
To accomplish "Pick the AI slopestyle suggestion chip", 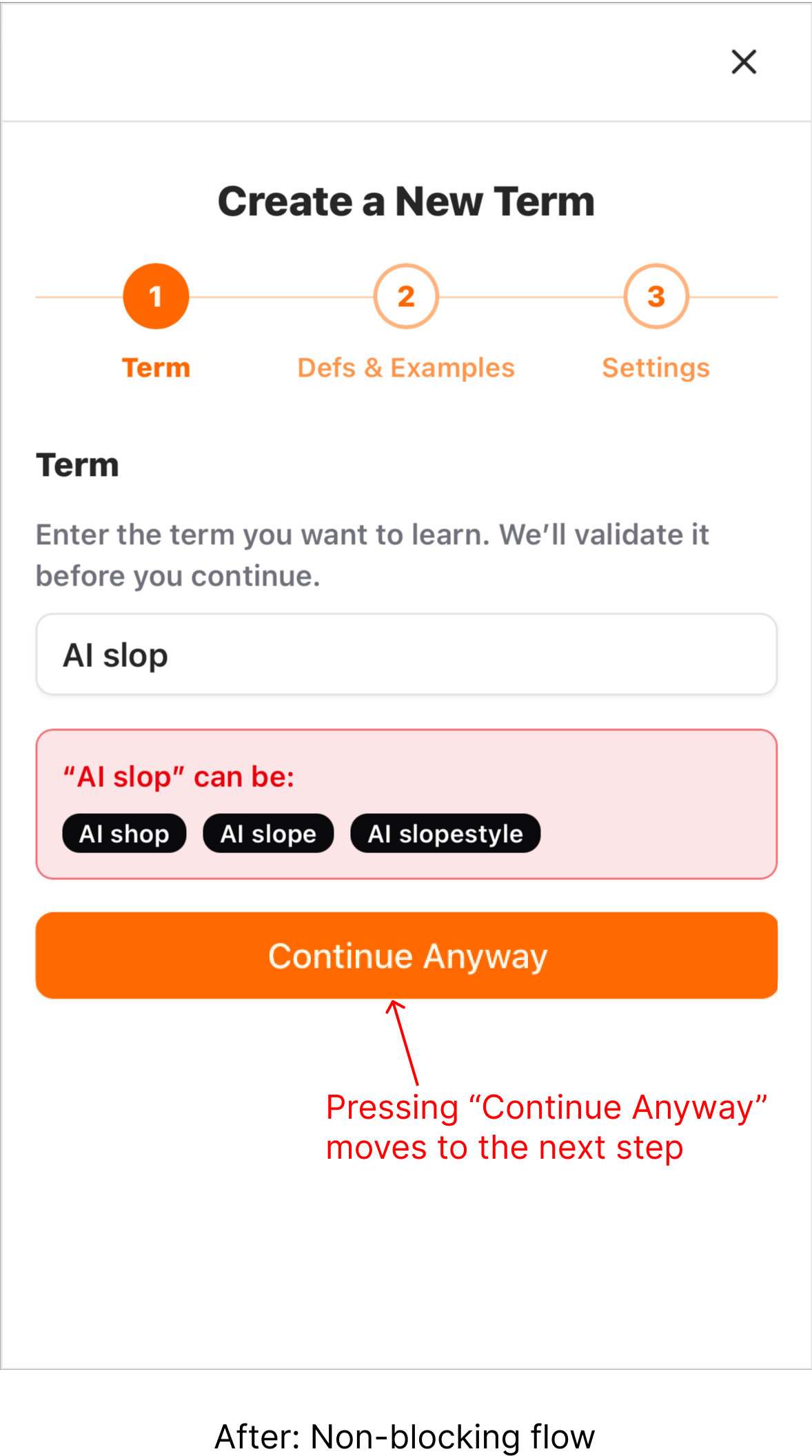I will pos(445,833).
